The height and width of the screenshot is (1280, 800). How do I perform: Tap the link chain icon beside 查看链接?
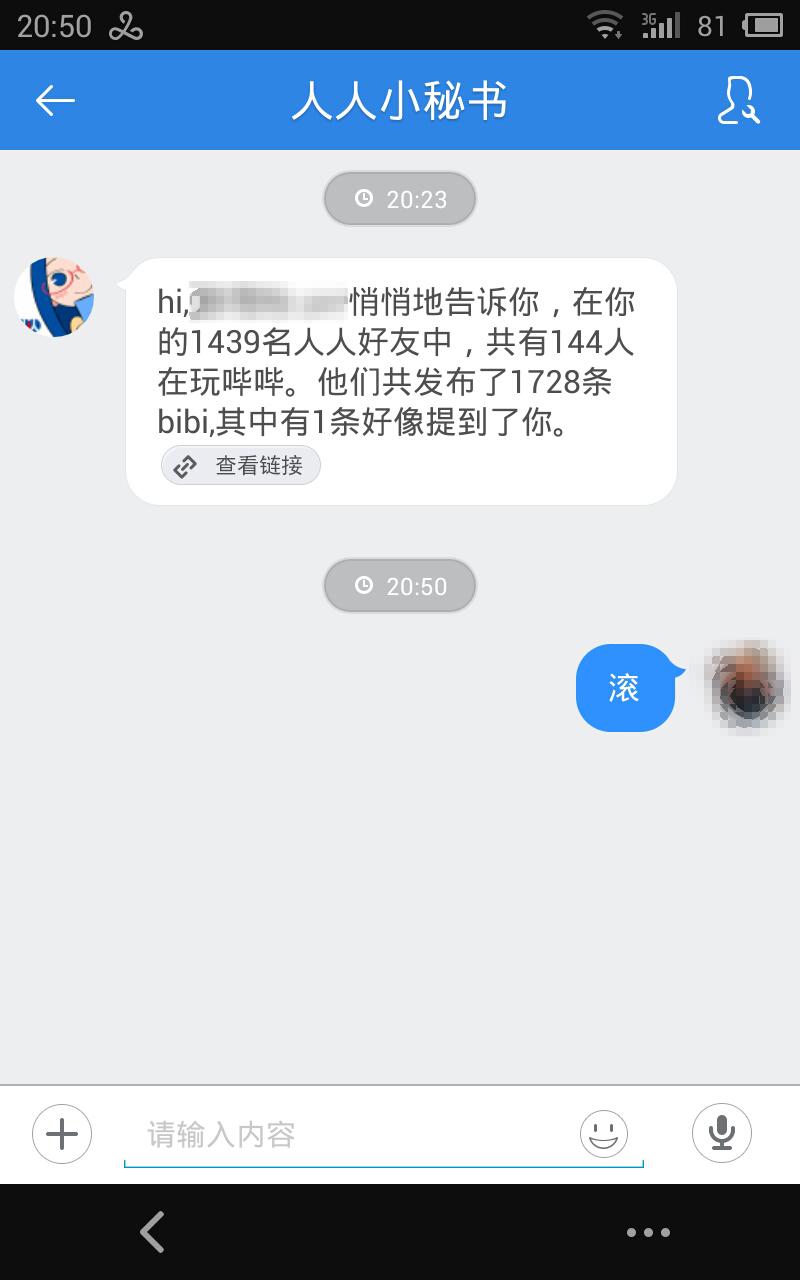(x=184, y=465)
